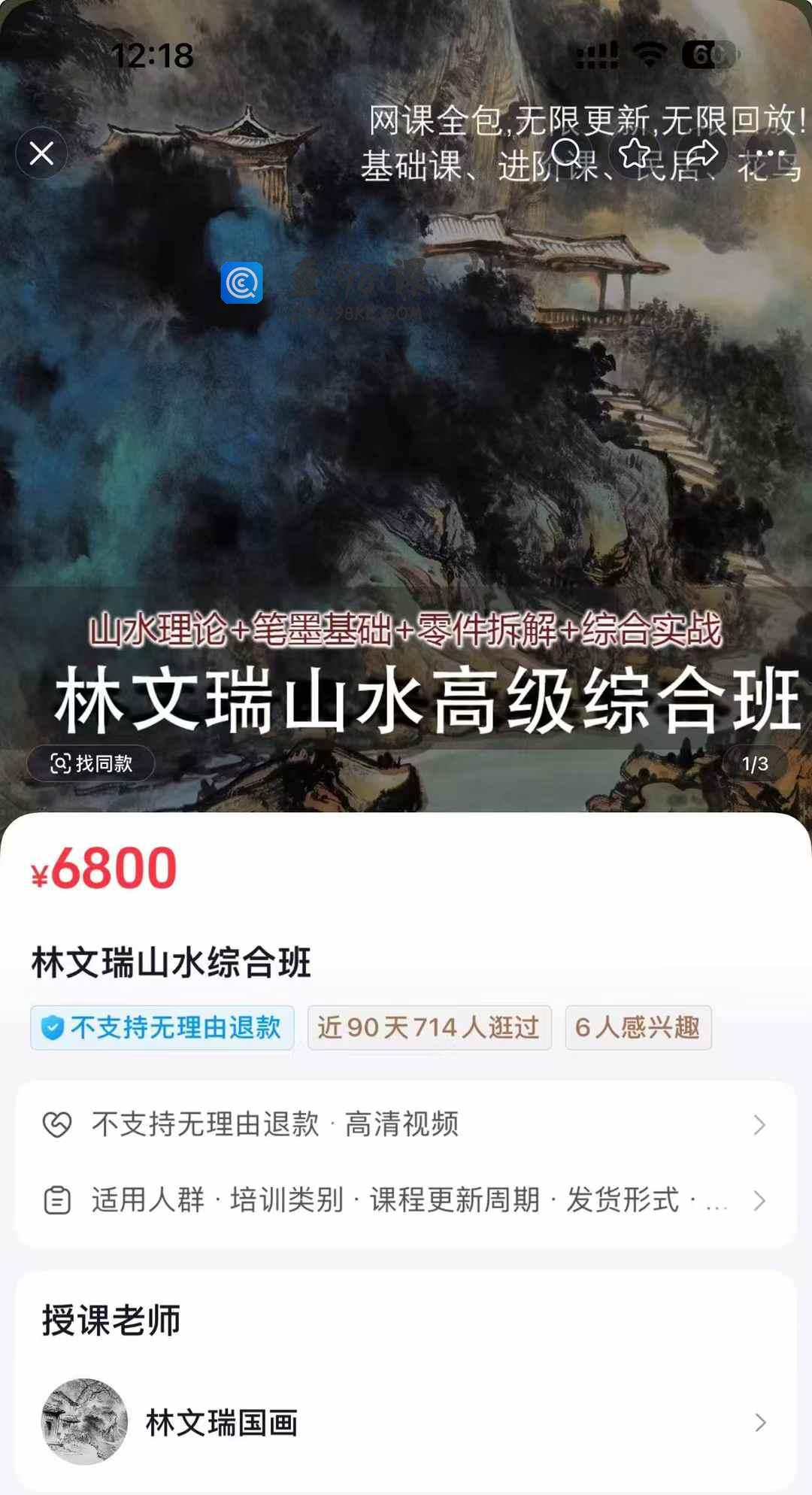Open teacher profile 林文瑞国画
812x1495 pixels.
406,1423
